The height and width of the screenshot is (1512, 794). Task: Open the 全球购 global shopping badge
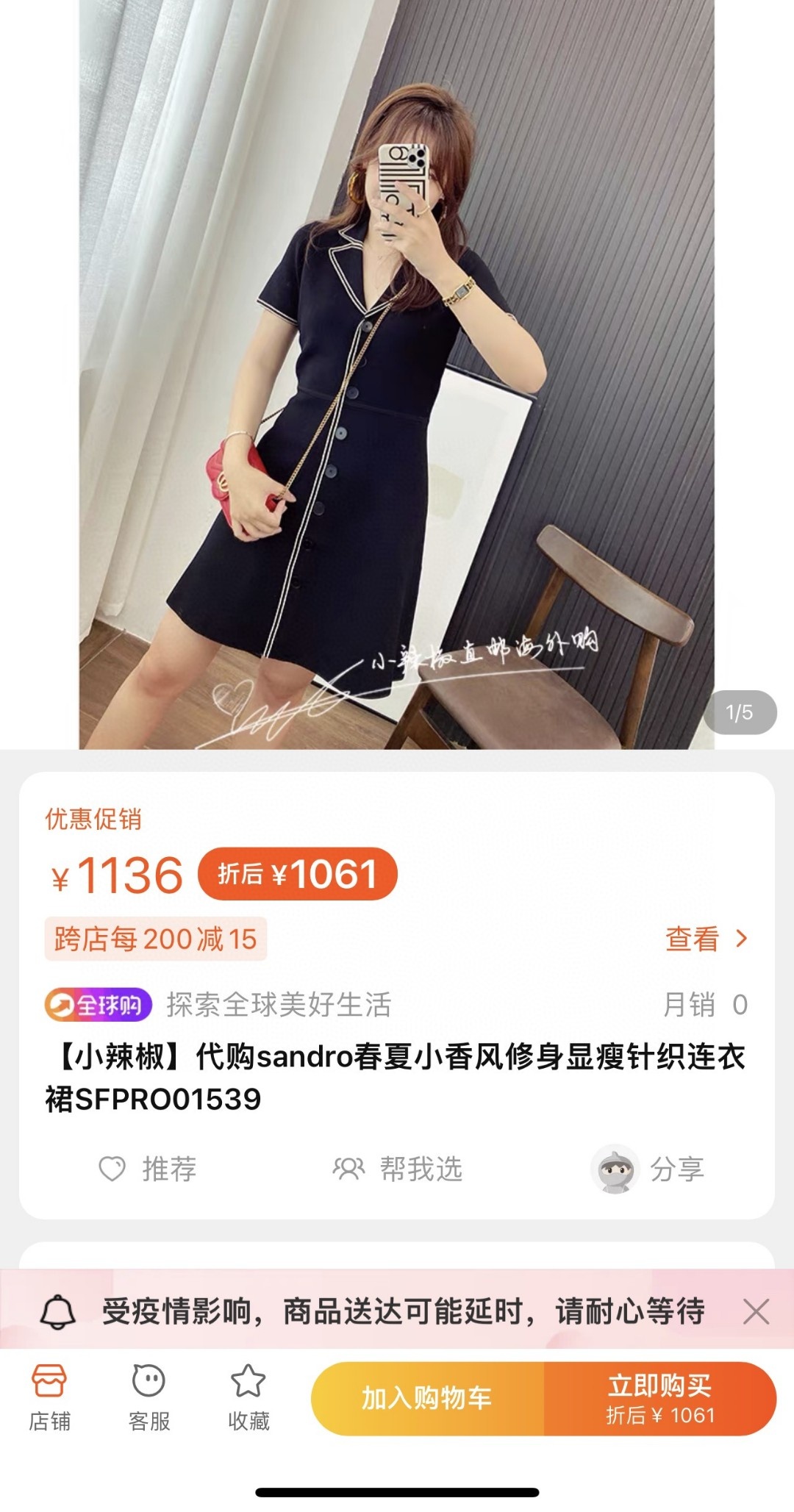point(99,1004)
